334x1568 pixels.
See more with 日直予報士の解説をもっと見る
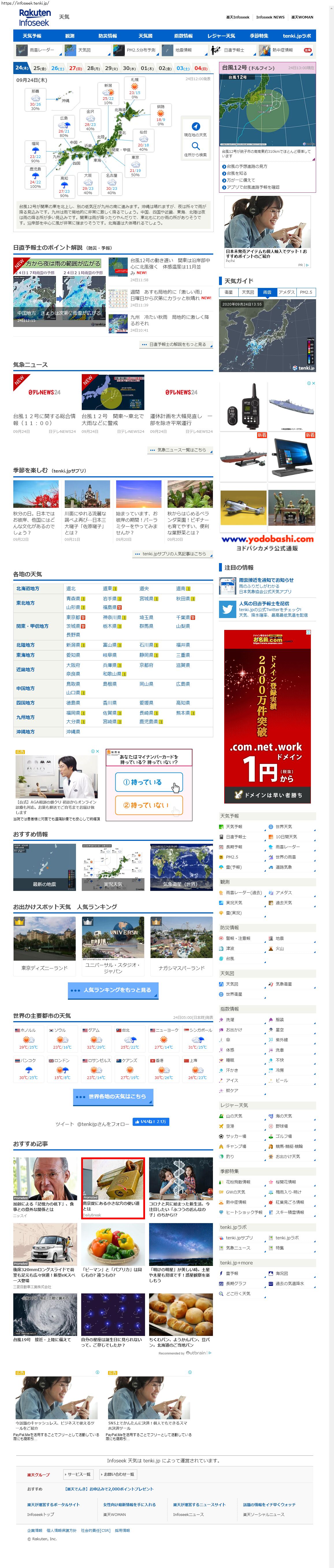click(177, 345)
